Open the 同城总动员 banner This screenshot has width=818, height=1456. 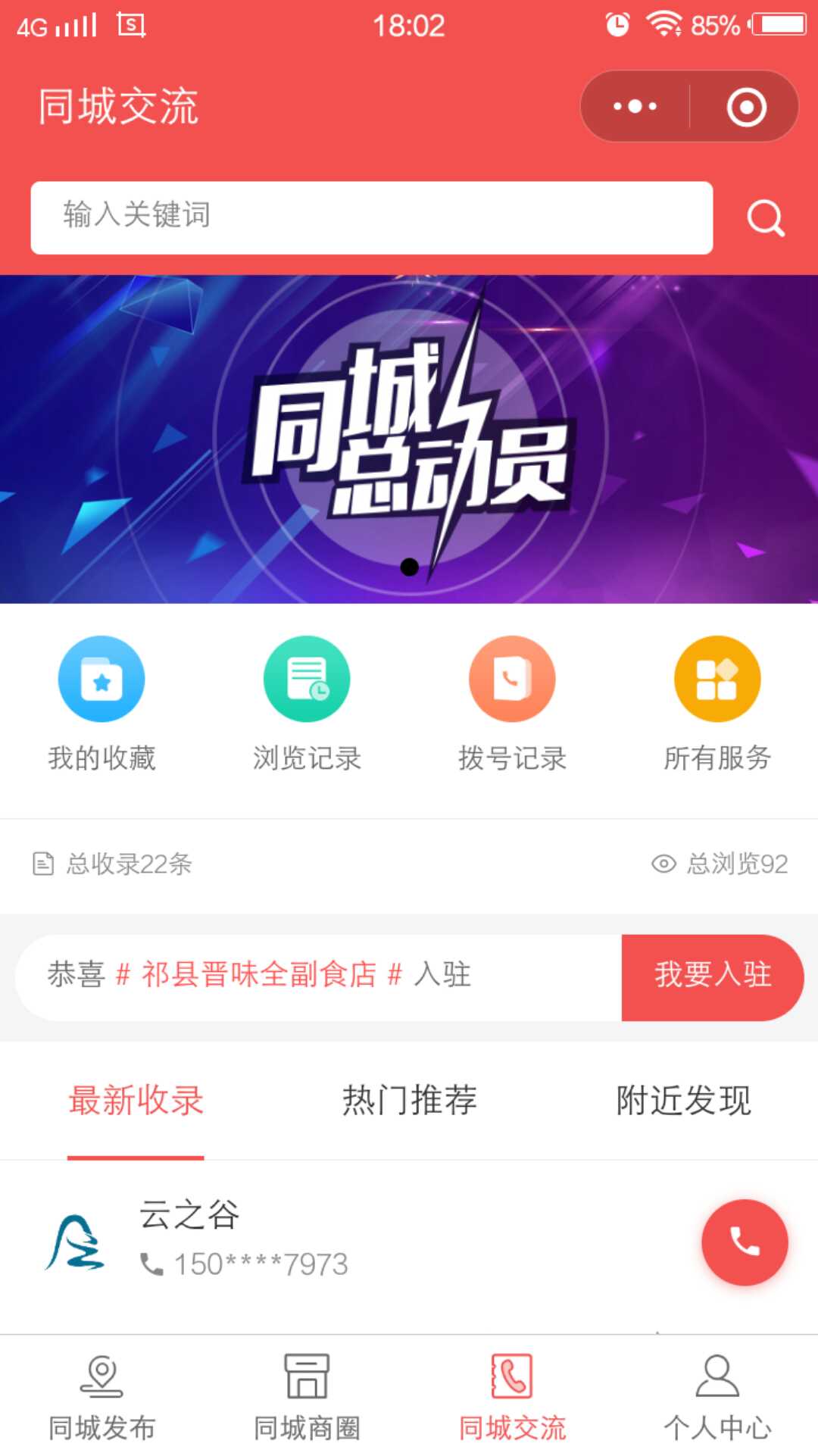(409, 438)
